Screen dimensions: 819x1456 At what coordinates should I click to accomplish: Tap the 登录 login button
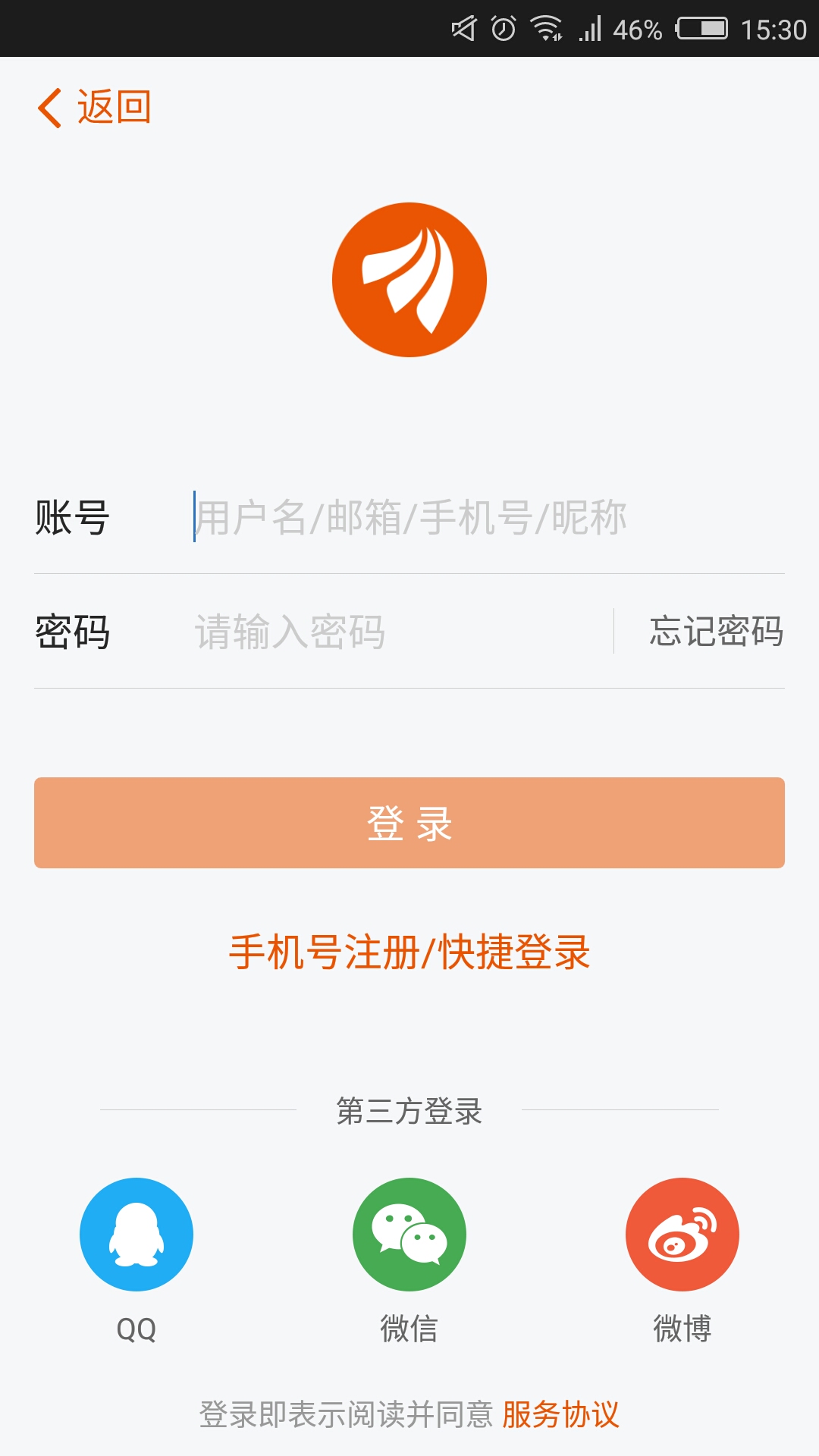click(x=409, y=823)
